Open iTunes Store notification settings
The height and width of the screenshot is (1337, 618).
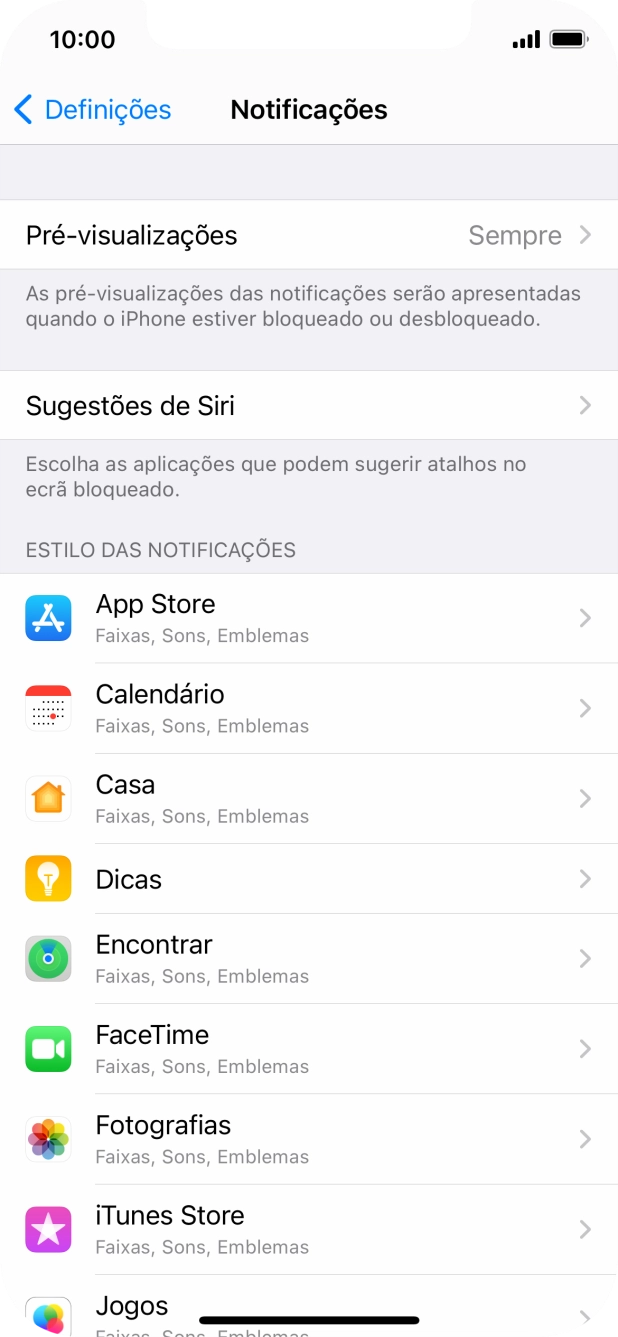(x=308, y=1229)
